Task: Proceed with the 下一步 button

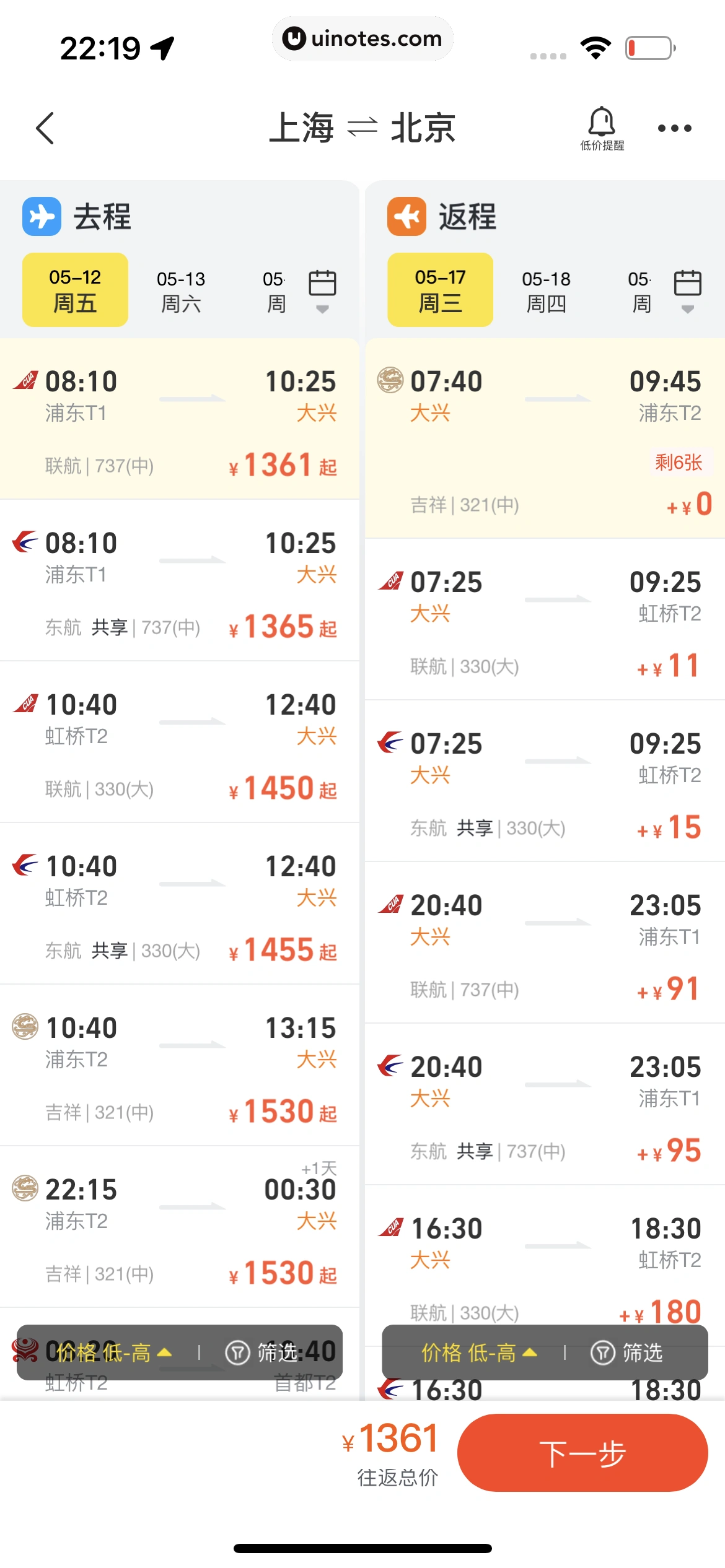Action: [x=582, y=1453]
